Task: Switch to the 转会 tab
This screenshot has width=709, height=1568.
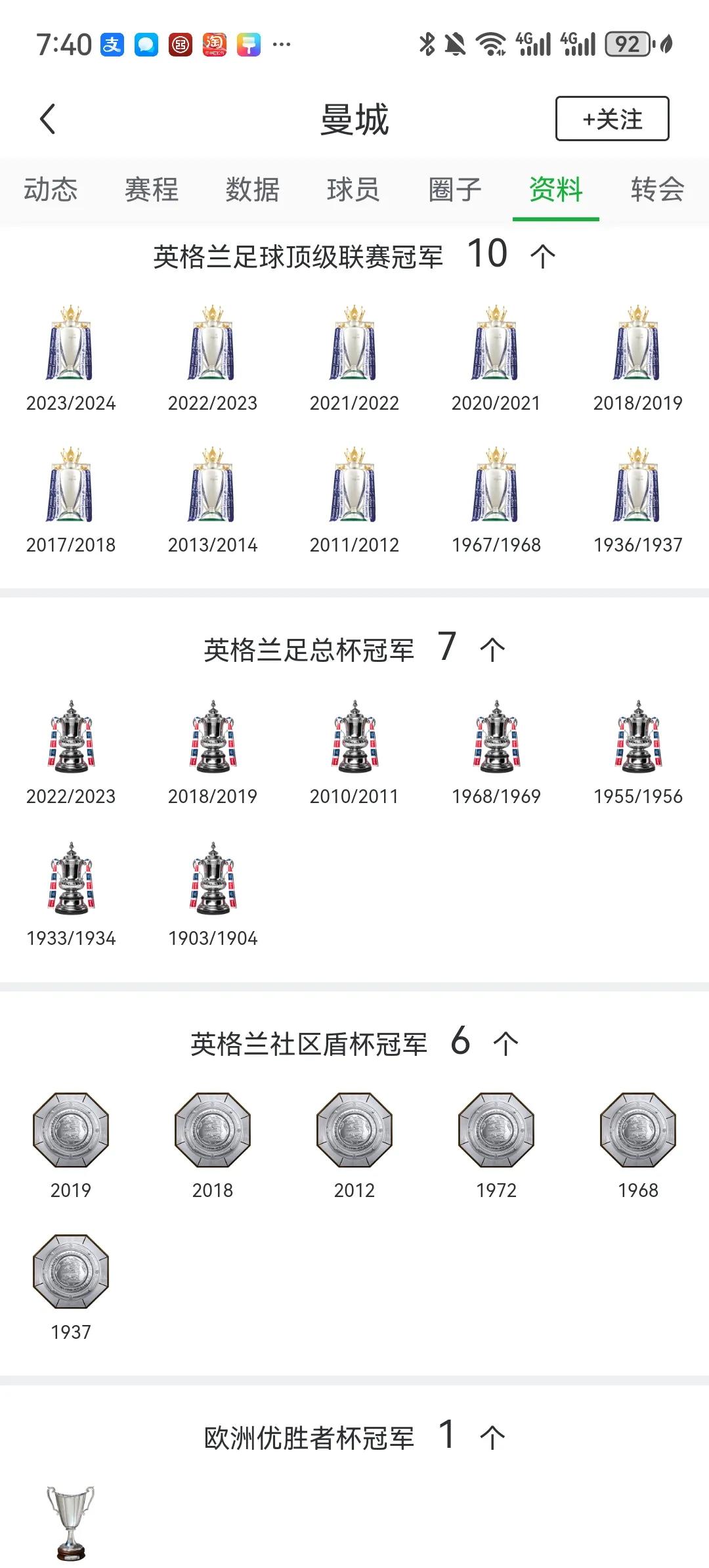Action: pos(656,190)
